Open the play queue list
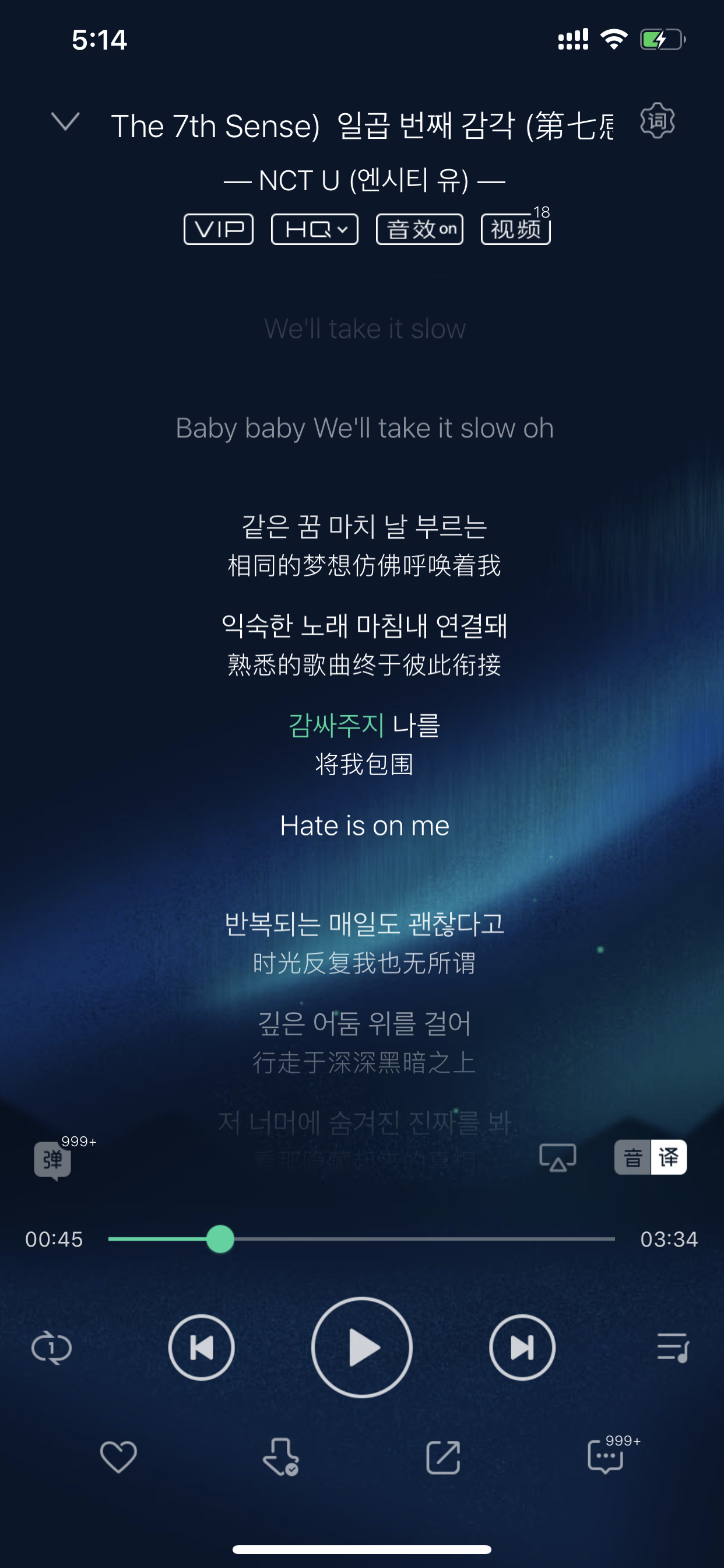The height and width of the screenshot is (1568, 724). pos(672,1347)
